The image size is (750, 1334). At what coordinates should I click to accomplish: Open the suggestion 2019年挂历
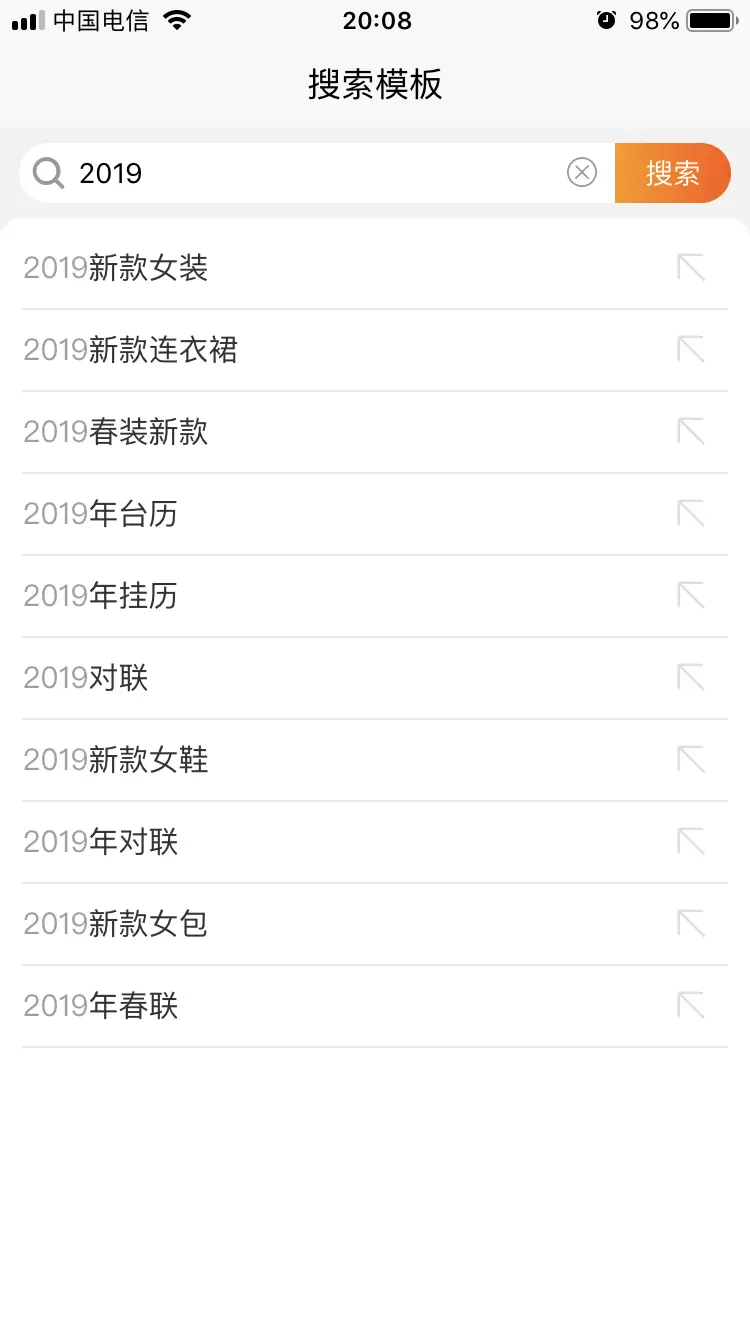coord(375,596)
